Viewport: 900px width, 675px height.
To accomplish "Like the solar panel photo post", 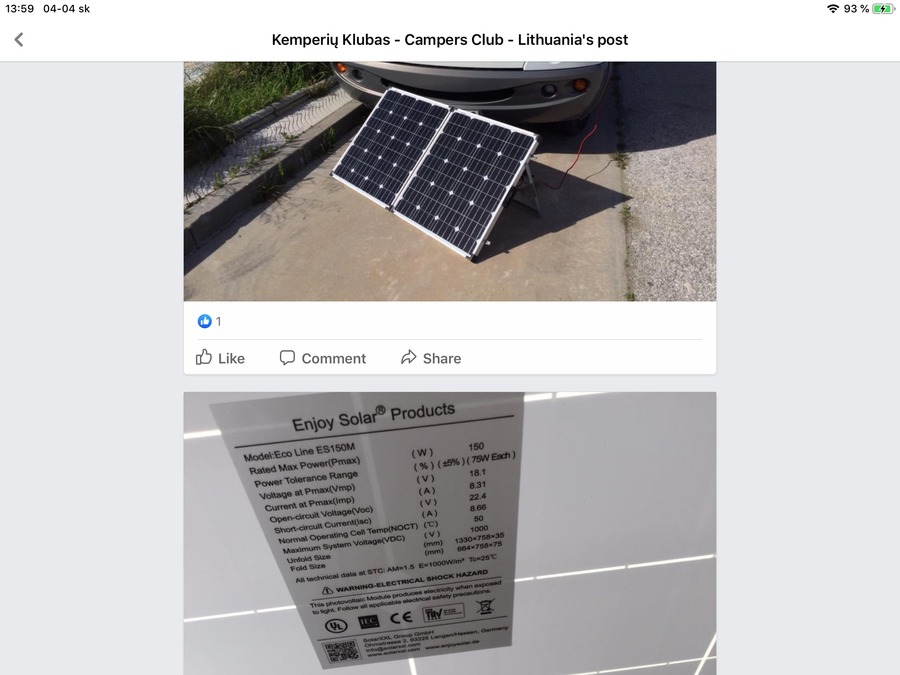I will coord(220,358).
